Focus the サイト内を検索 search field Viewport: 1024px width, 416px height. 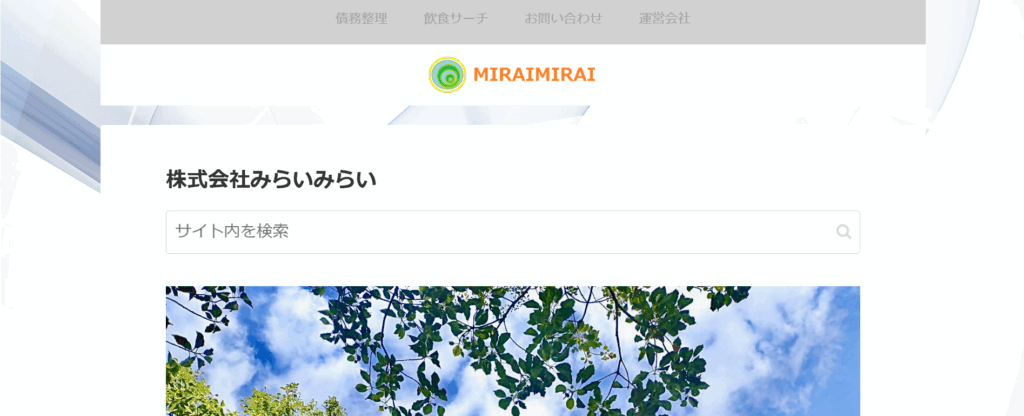(x=495, y=231)
